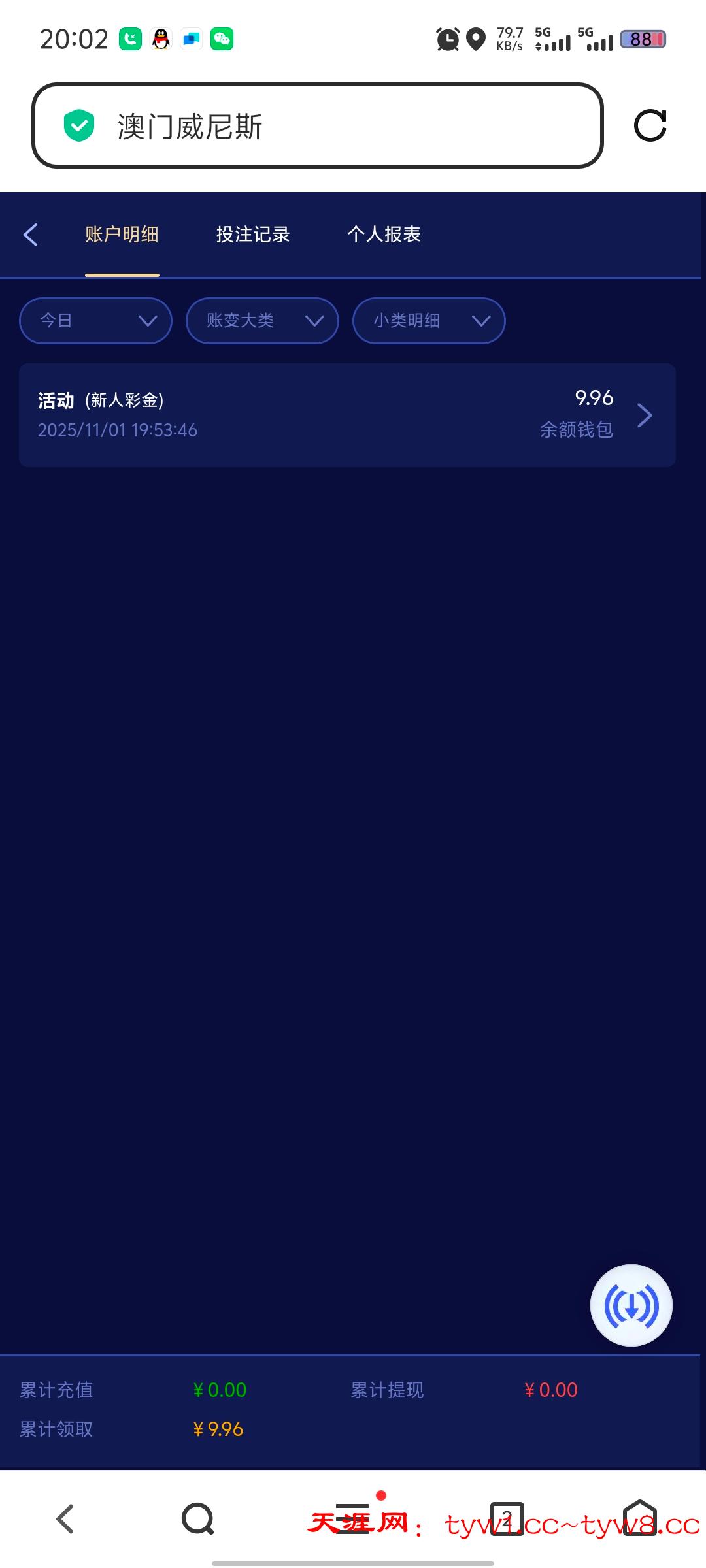This screenshot has height=1568, width=706.
Task: Reload the page with the refresh icon
Action: tap(650, 125)
